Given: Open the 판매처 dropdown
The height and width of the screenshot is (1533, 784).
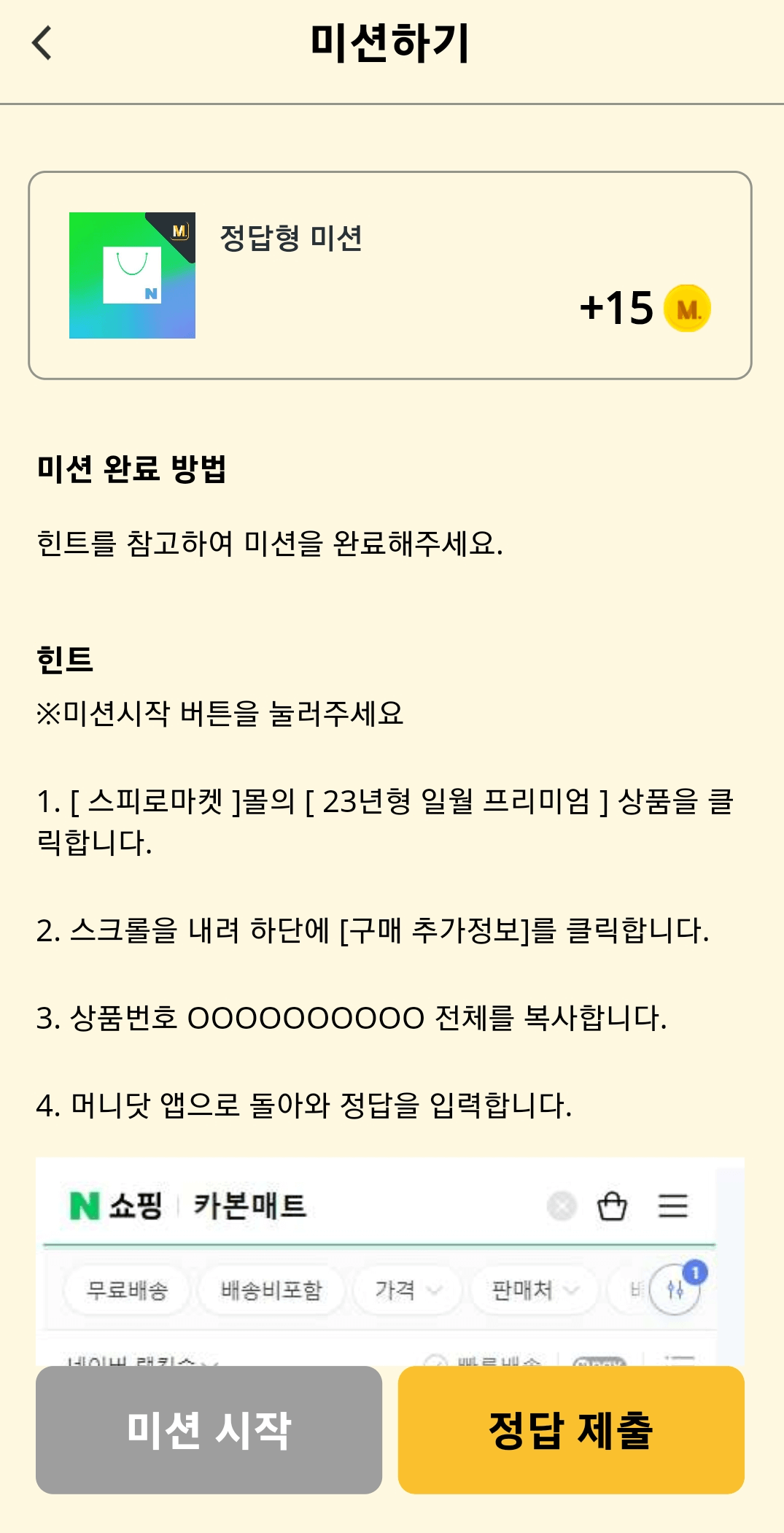Looking at the screenshot, I should coord(533,1289).
